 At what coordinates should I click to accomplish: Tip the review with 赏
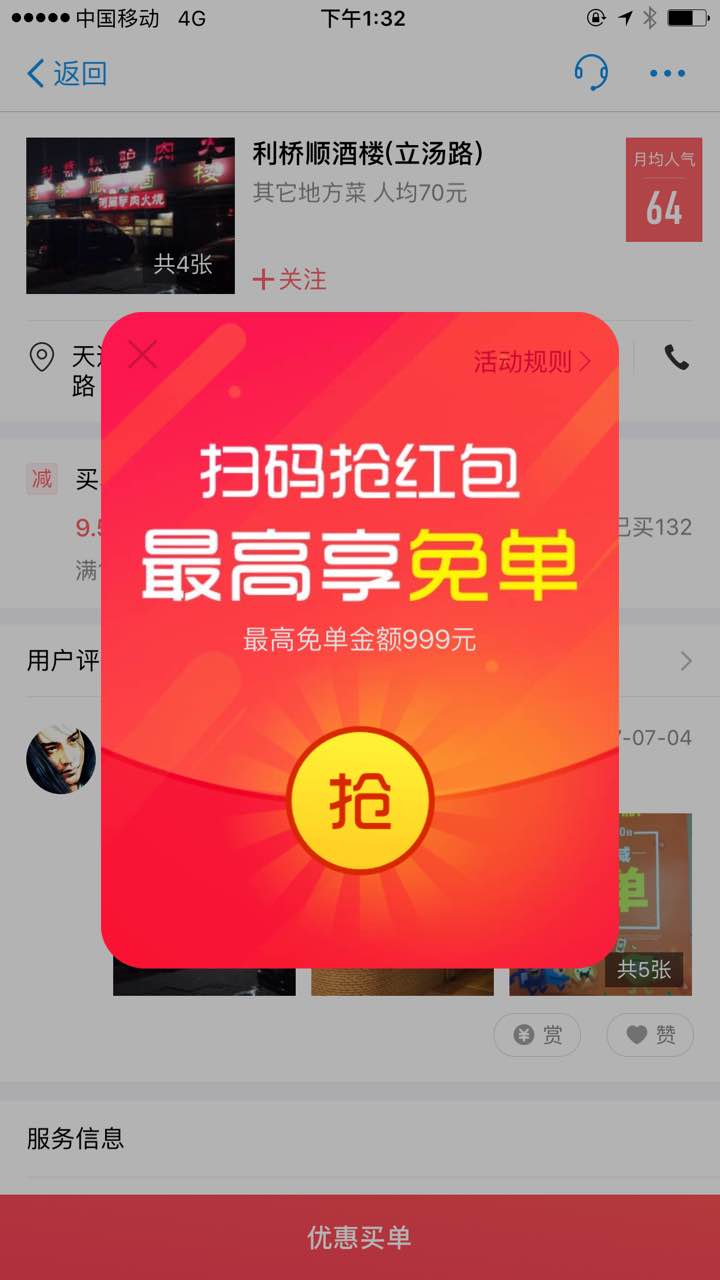tap(537, 1035)
